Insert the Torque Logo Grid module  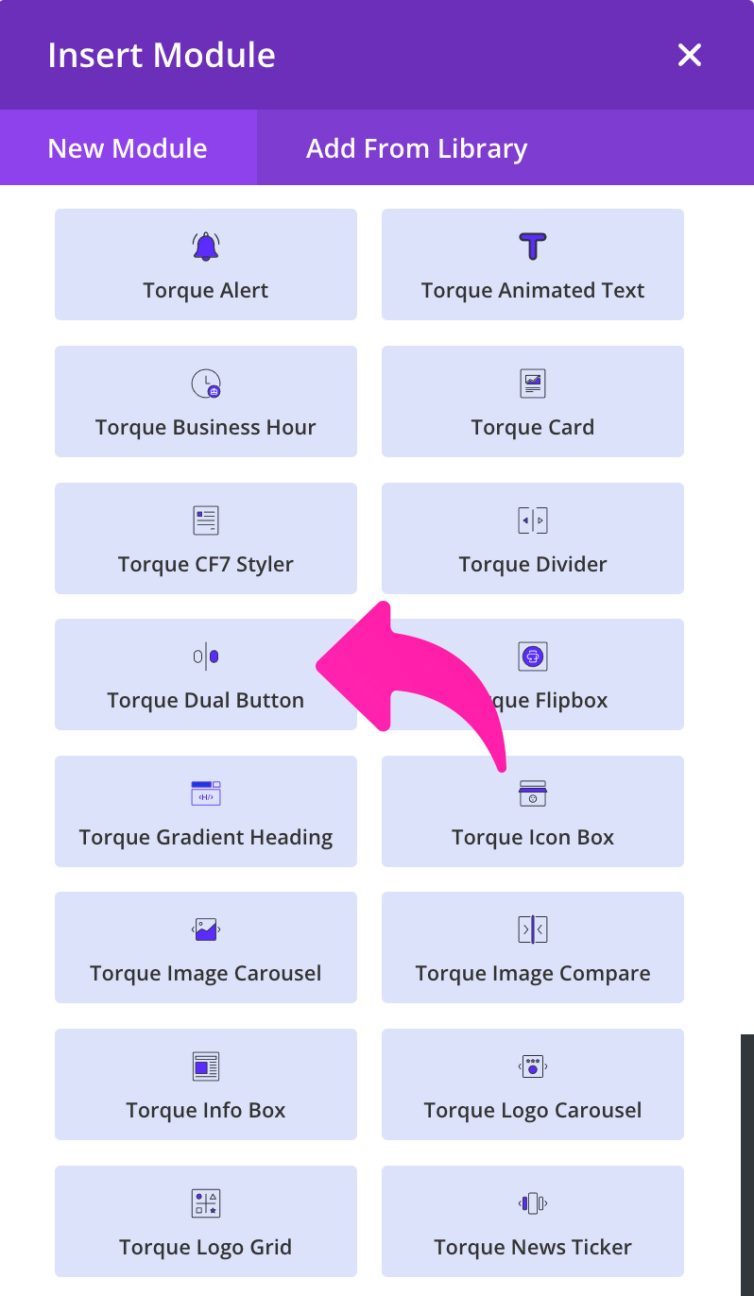pyautogui.click(x=206, y=1221)
